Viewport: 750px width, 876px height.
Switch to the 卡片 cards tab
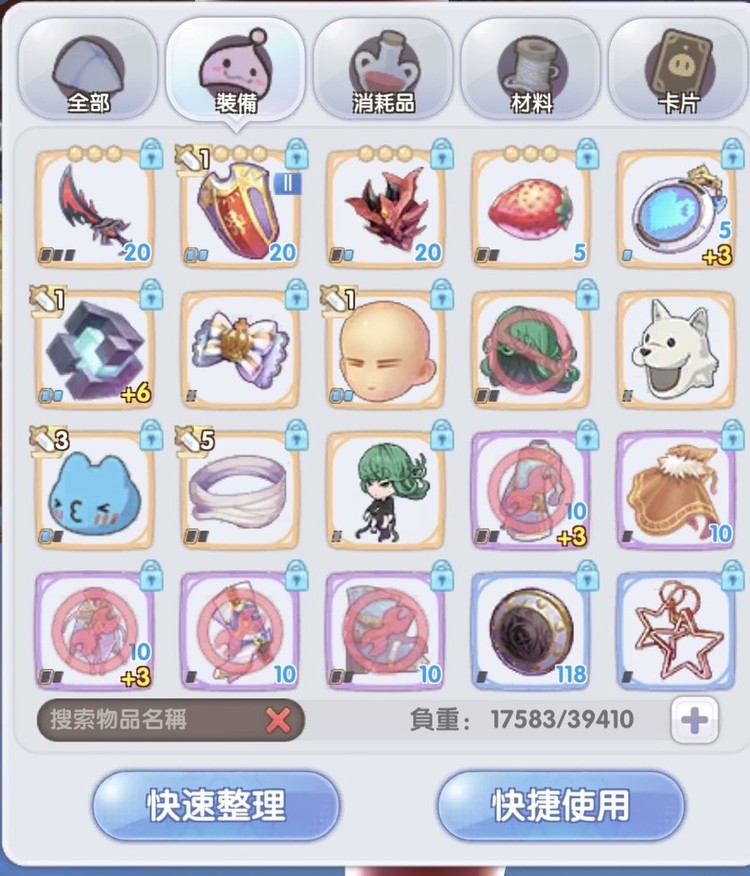click(677, 70)
